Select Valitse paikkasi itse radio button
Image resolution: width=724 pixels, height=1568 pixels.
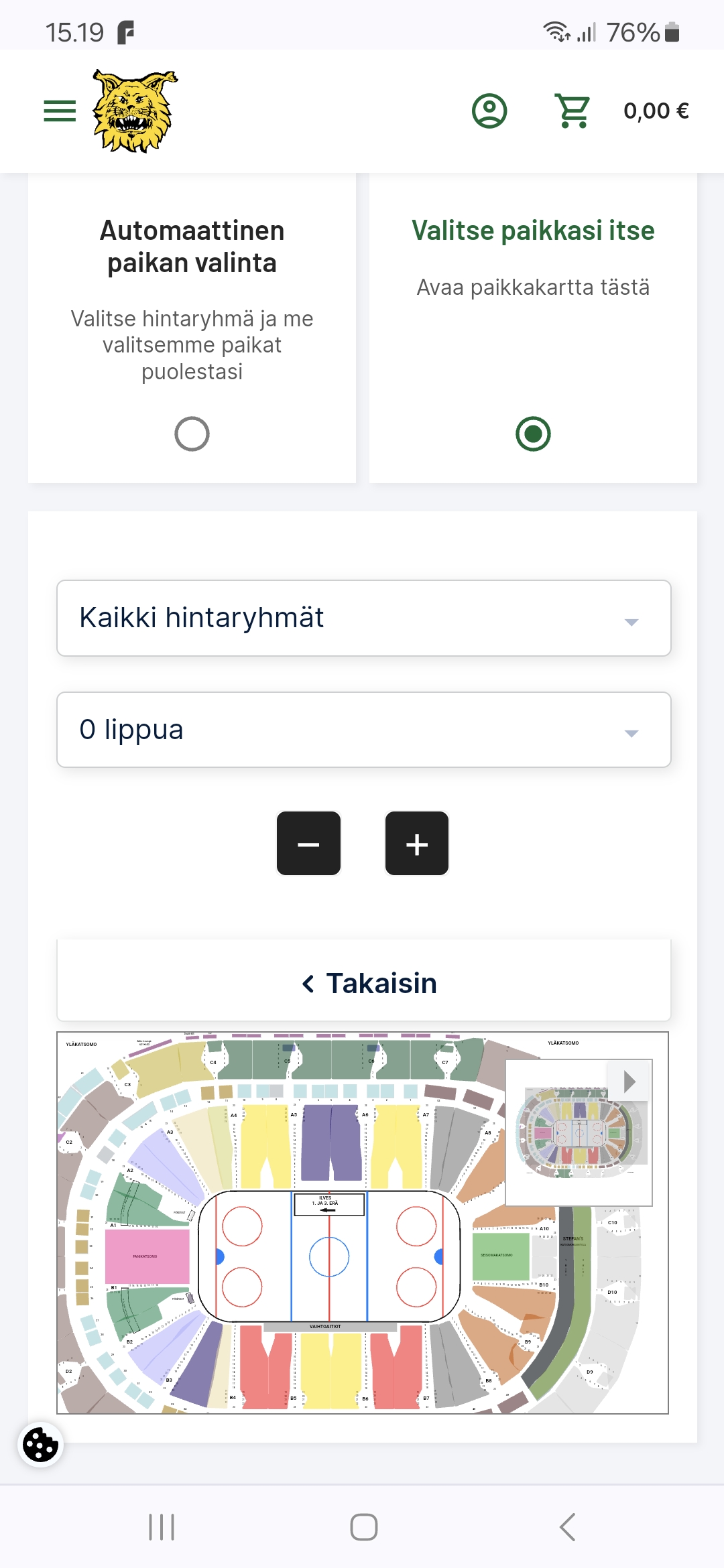click(533, 434)
